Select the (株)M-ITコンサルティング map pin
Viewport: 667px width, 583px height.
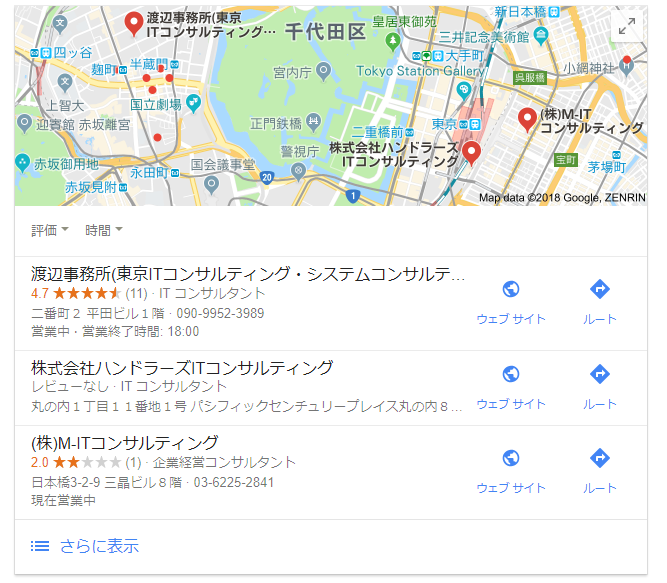point(528,119)
